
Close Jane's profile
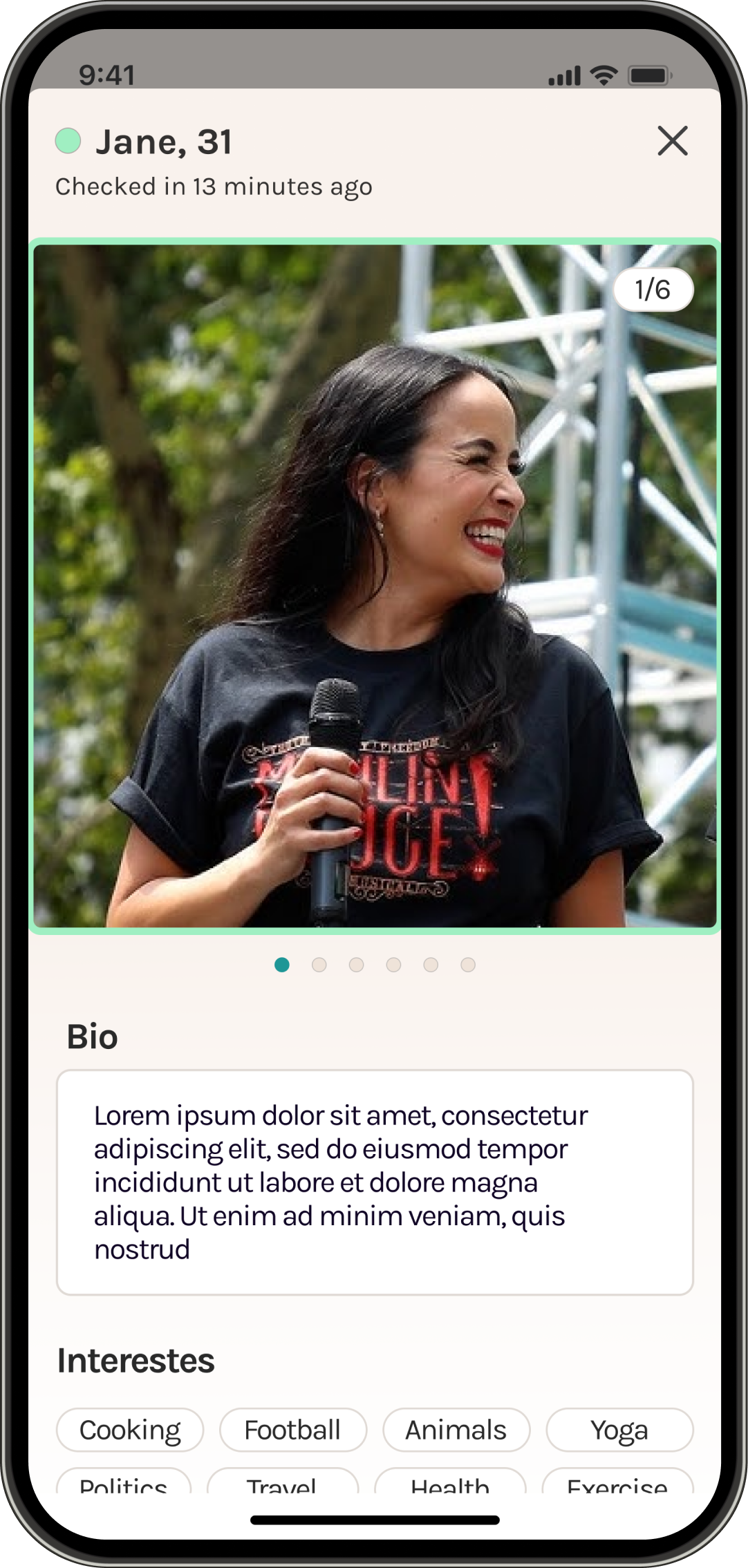pyautogui.click(x=673, y=141)
